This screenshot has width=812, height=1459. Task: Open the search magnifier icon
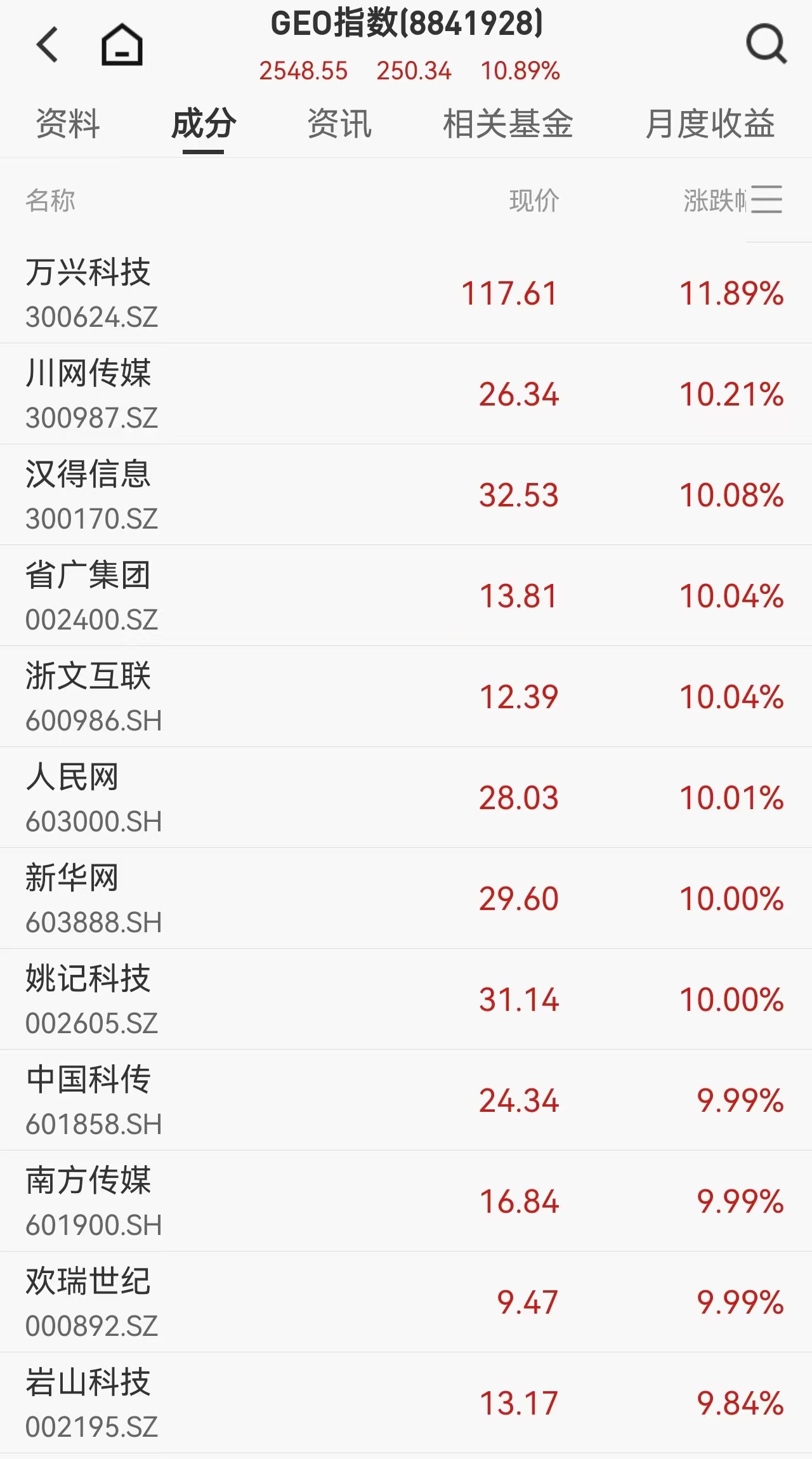pos(766,44)
